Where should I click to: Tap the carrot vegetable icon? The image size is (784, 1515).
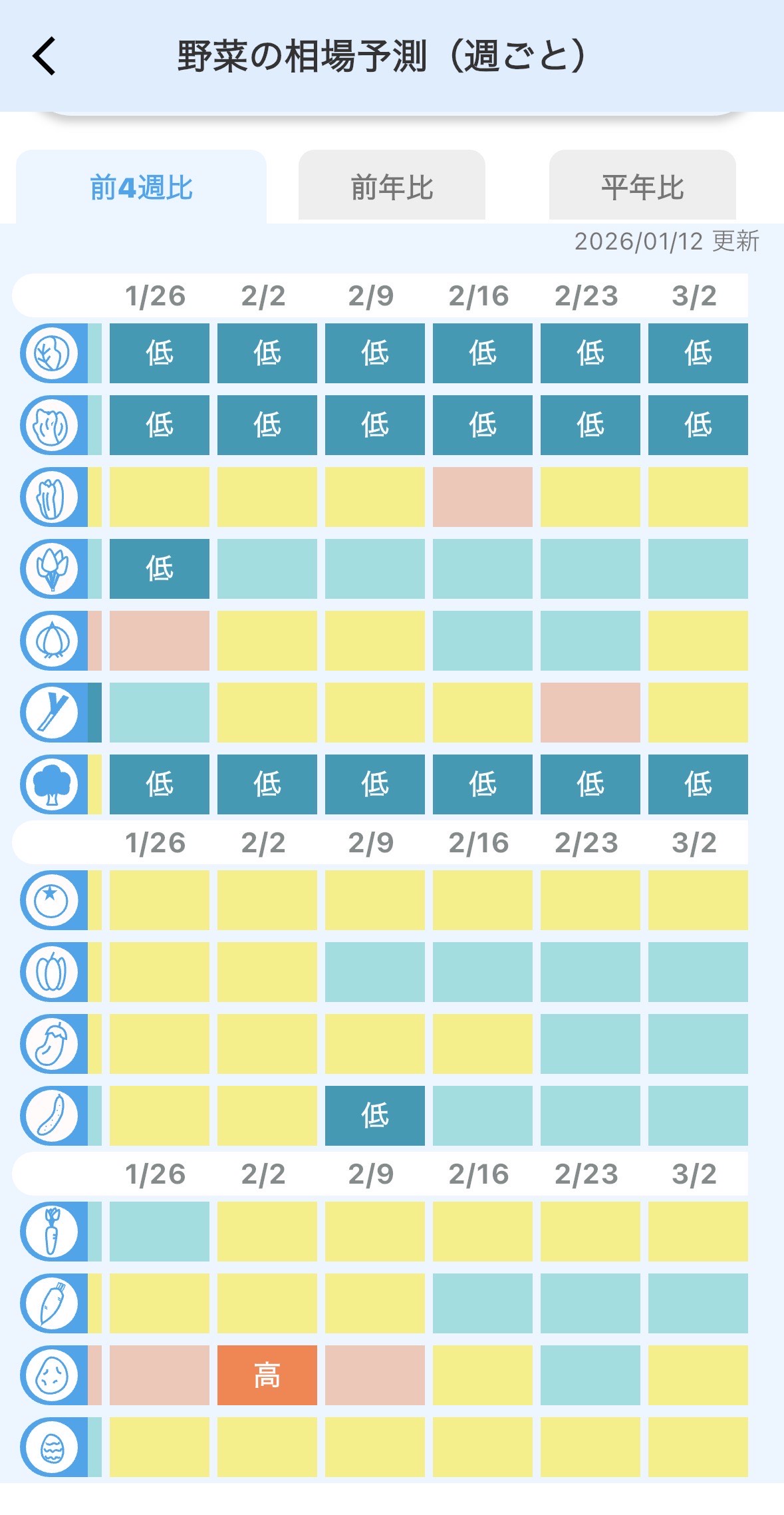click(x=53, y=1232)
